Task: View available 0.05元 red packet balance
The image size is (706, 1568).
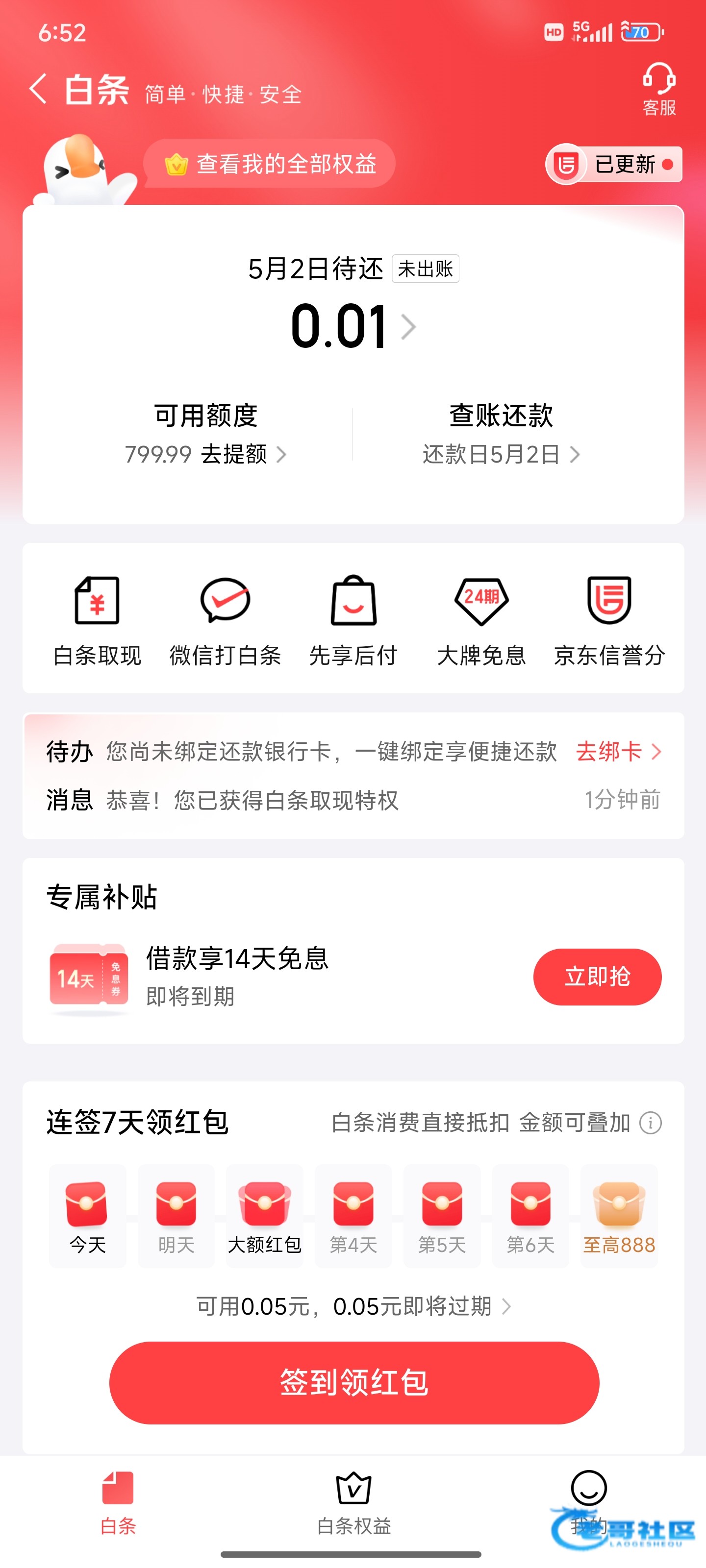Action: [353, 1306]
